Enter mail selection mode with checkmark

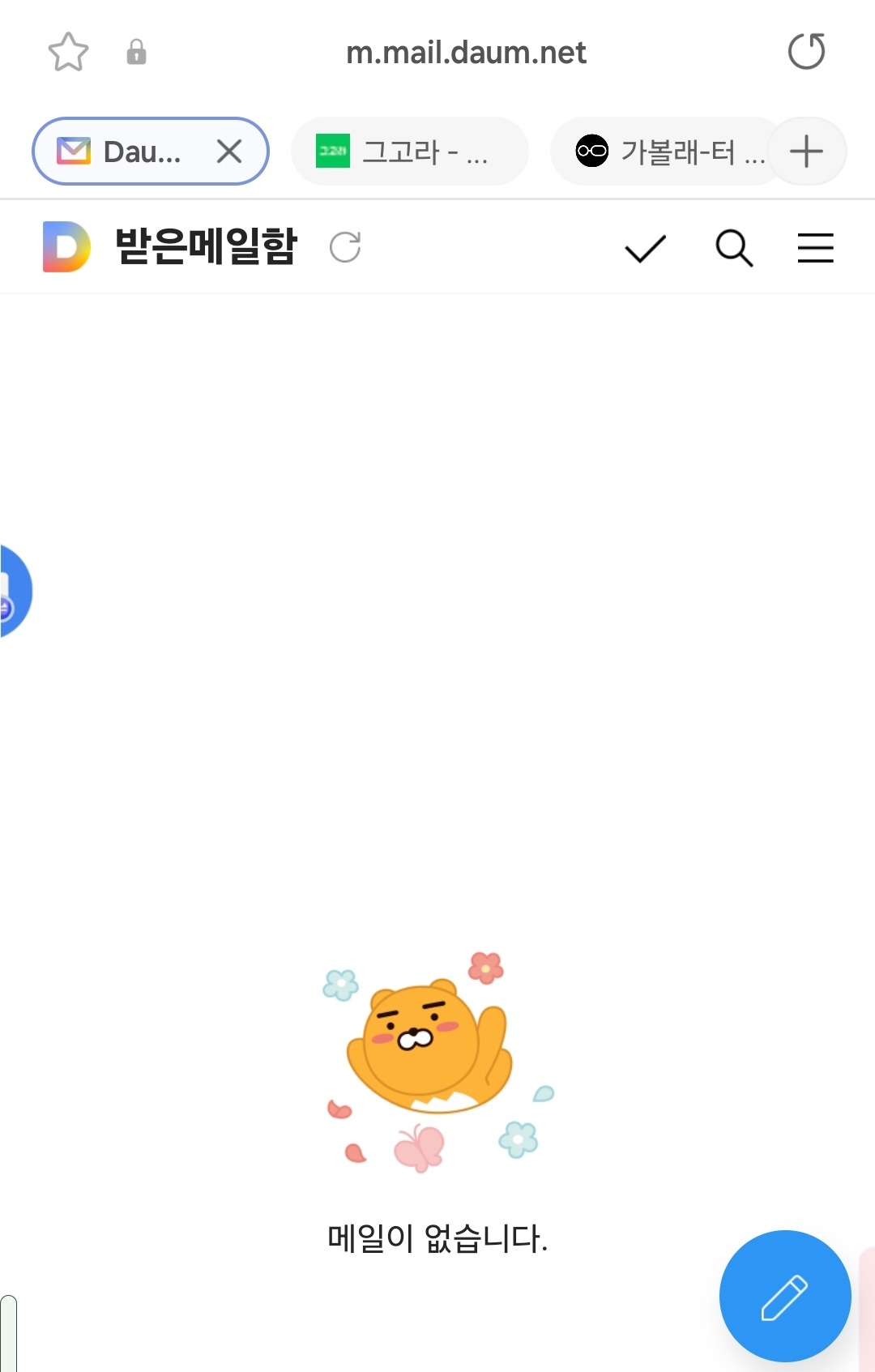(646, 248)
